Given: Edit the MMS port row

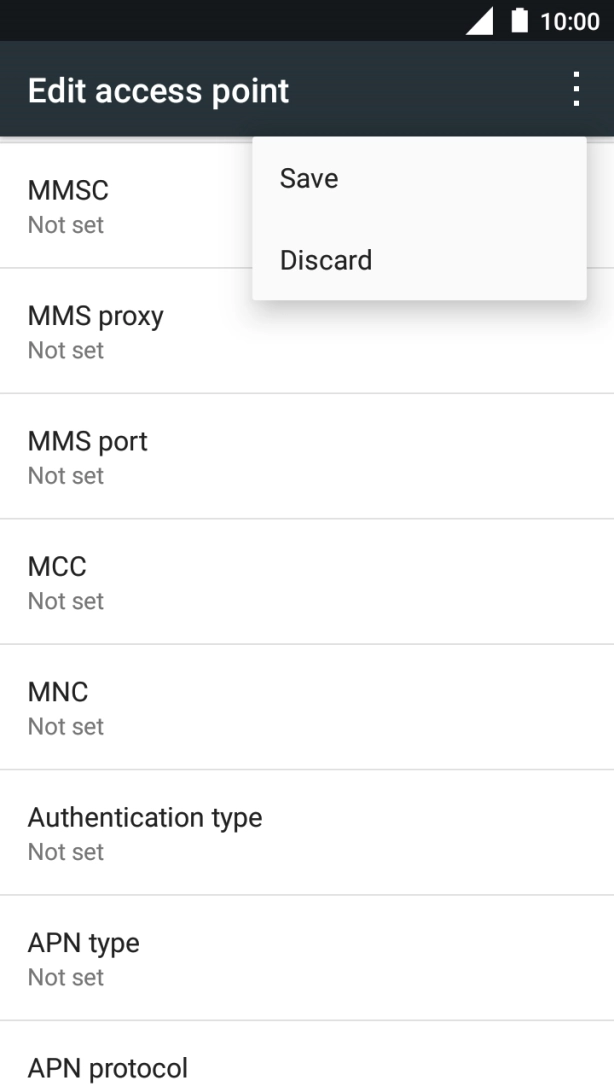Looking at the screenshot, I should pos(307,457).
